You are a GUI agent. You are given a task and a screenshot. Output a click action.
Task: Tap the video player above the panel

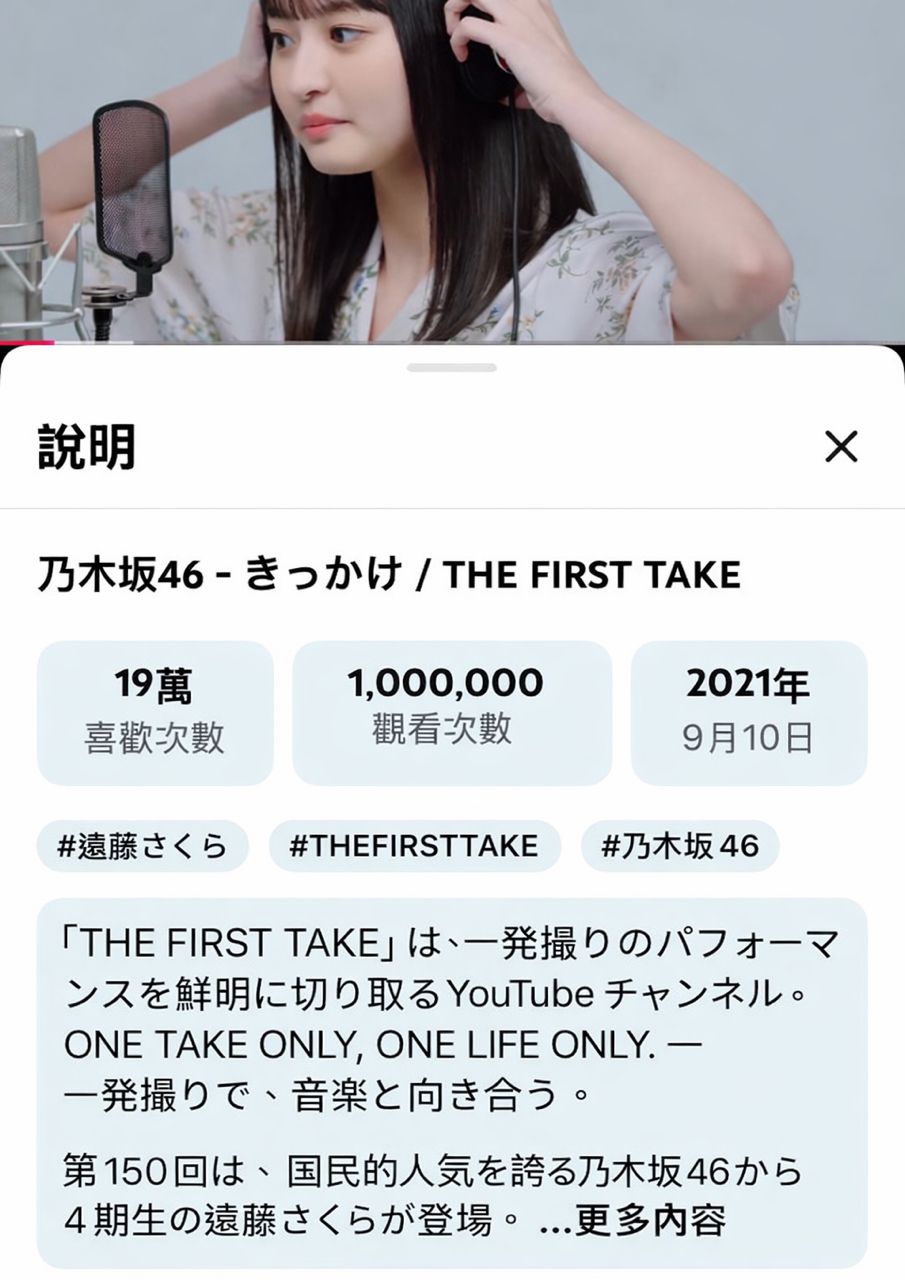pyautogui.click(x=452, y=170)
